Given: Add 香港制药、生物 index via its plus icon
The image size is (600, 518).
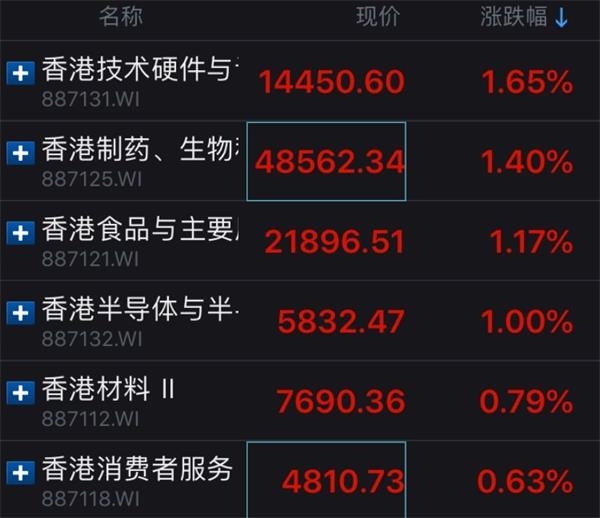Looking at the screenshot, I should [21, 153].
